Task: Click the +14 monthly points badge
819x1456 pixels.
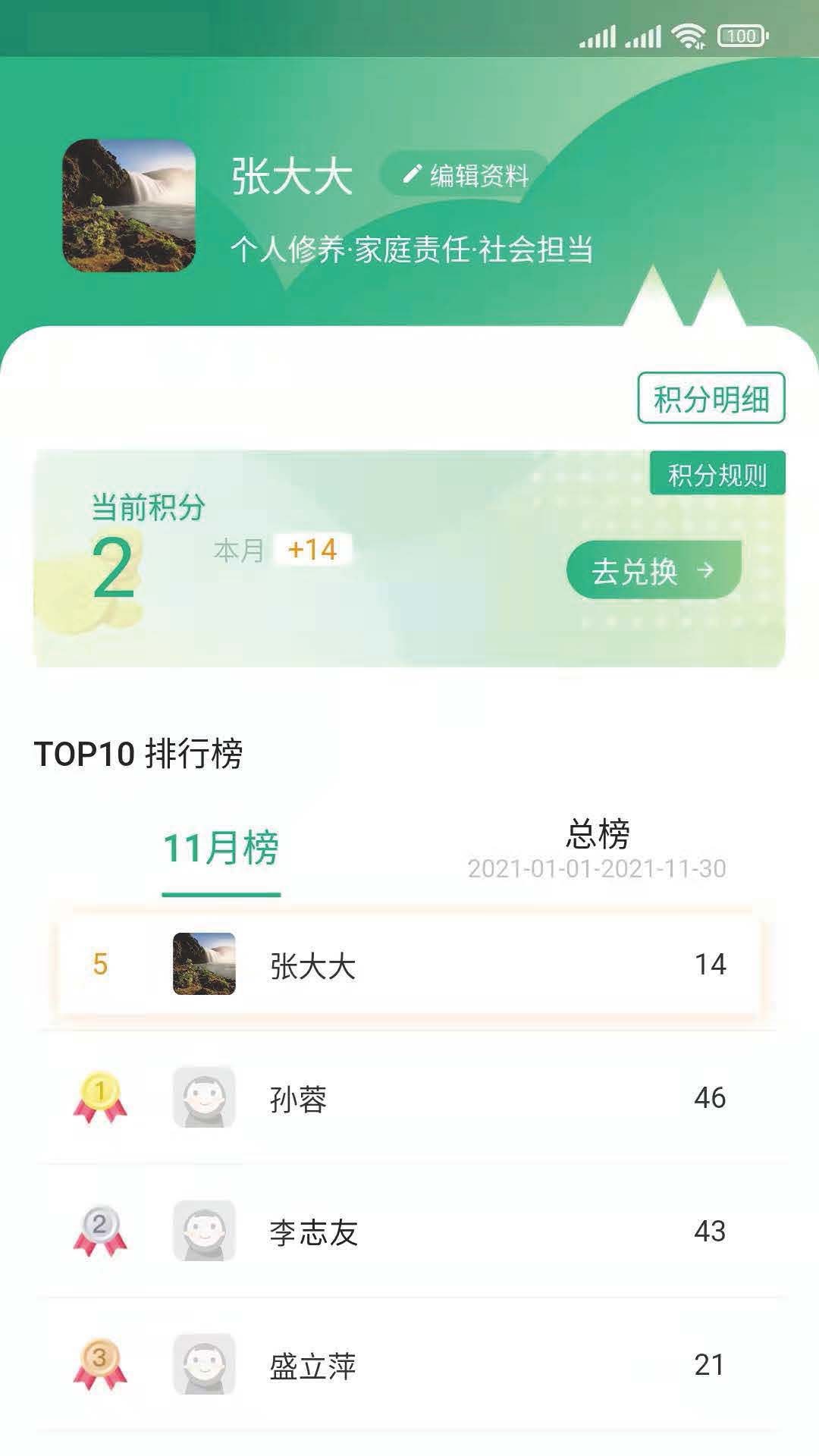Action: click(x=312, y=552)
